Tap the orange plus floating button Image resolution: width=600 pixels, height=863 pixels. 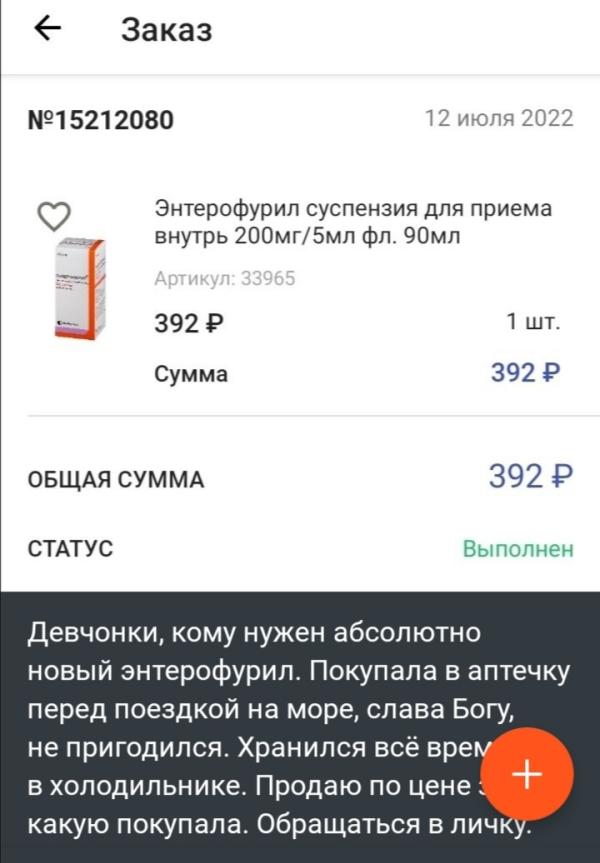click(x=529, y=773)
